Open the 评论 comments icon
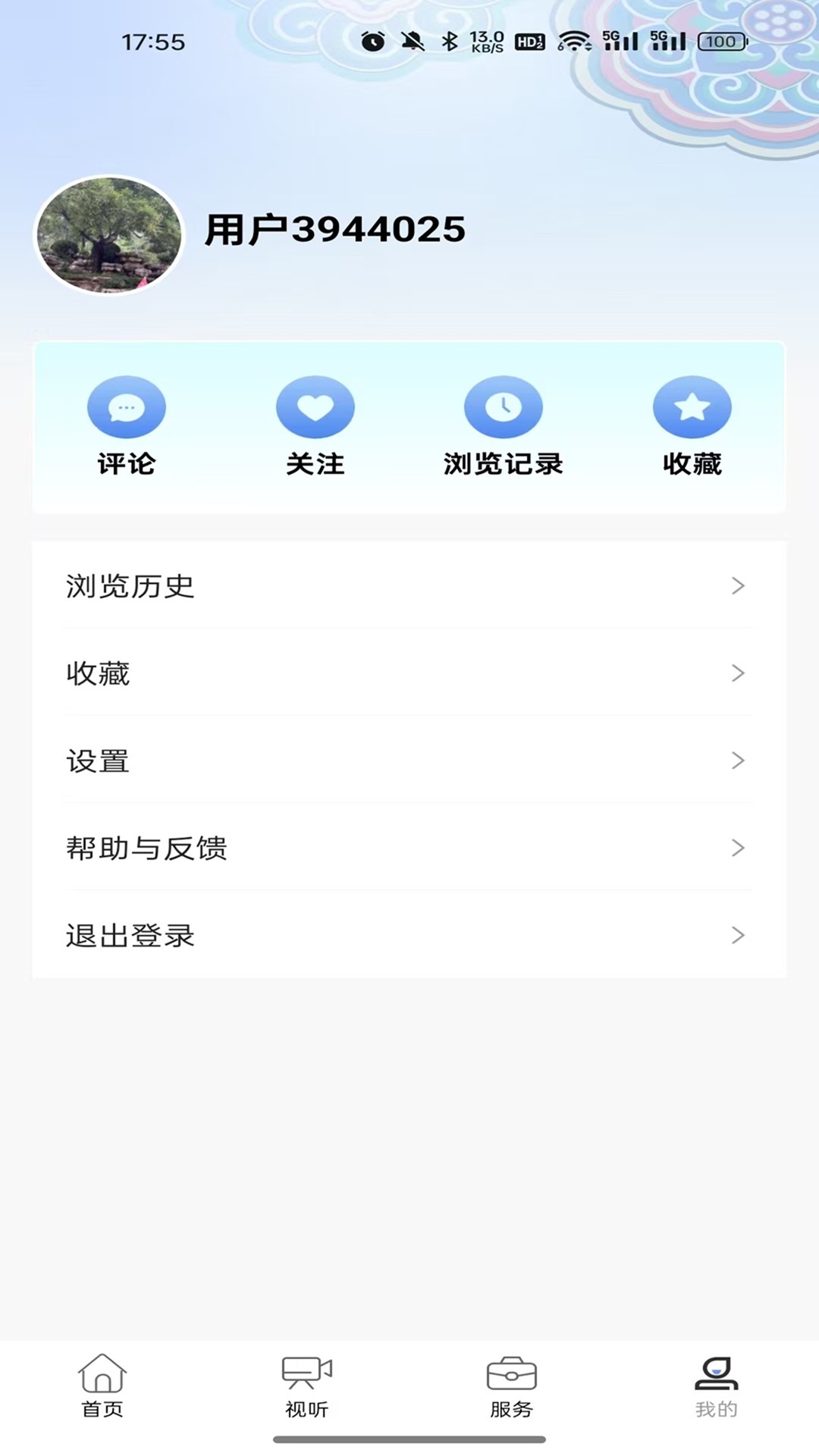 126,406
